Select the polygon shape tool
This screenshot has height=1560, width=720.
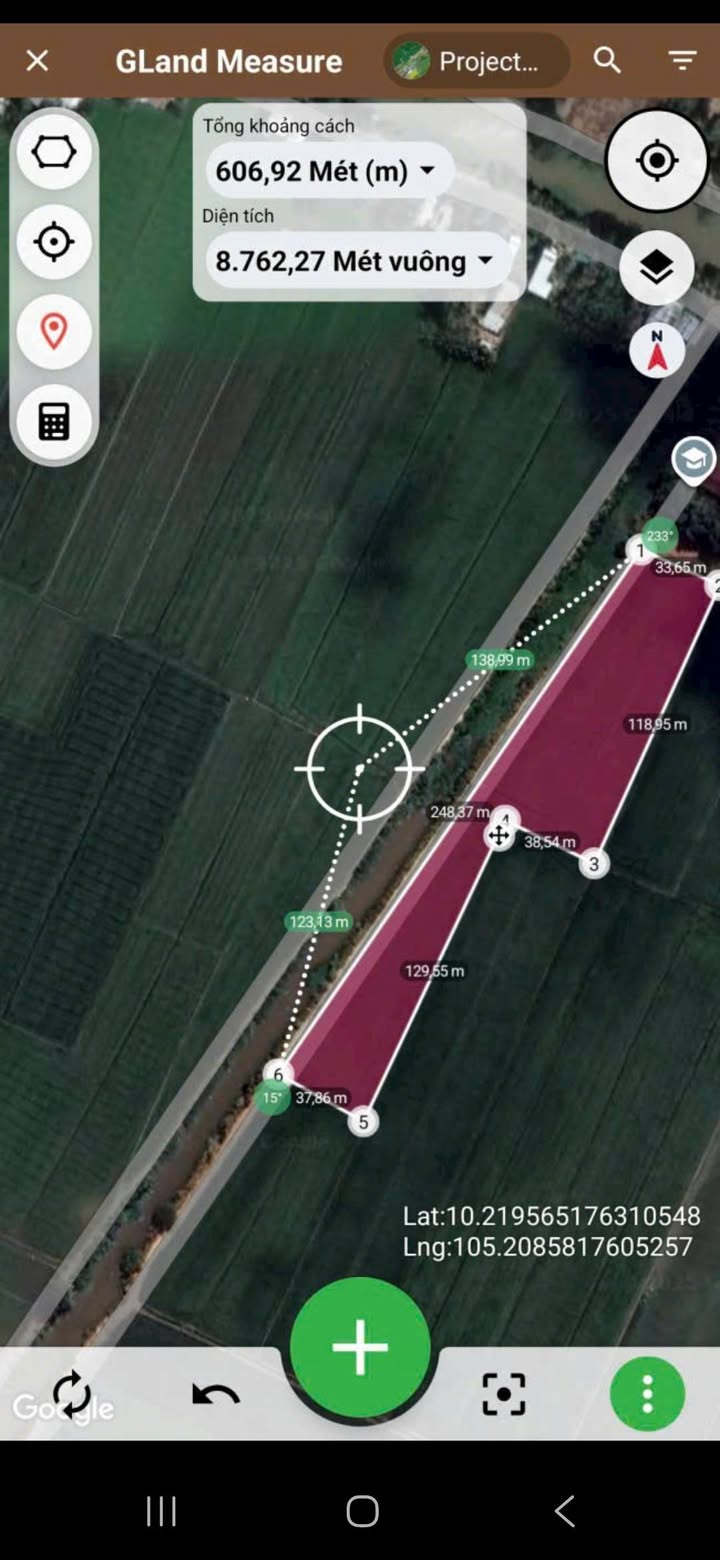54,153
